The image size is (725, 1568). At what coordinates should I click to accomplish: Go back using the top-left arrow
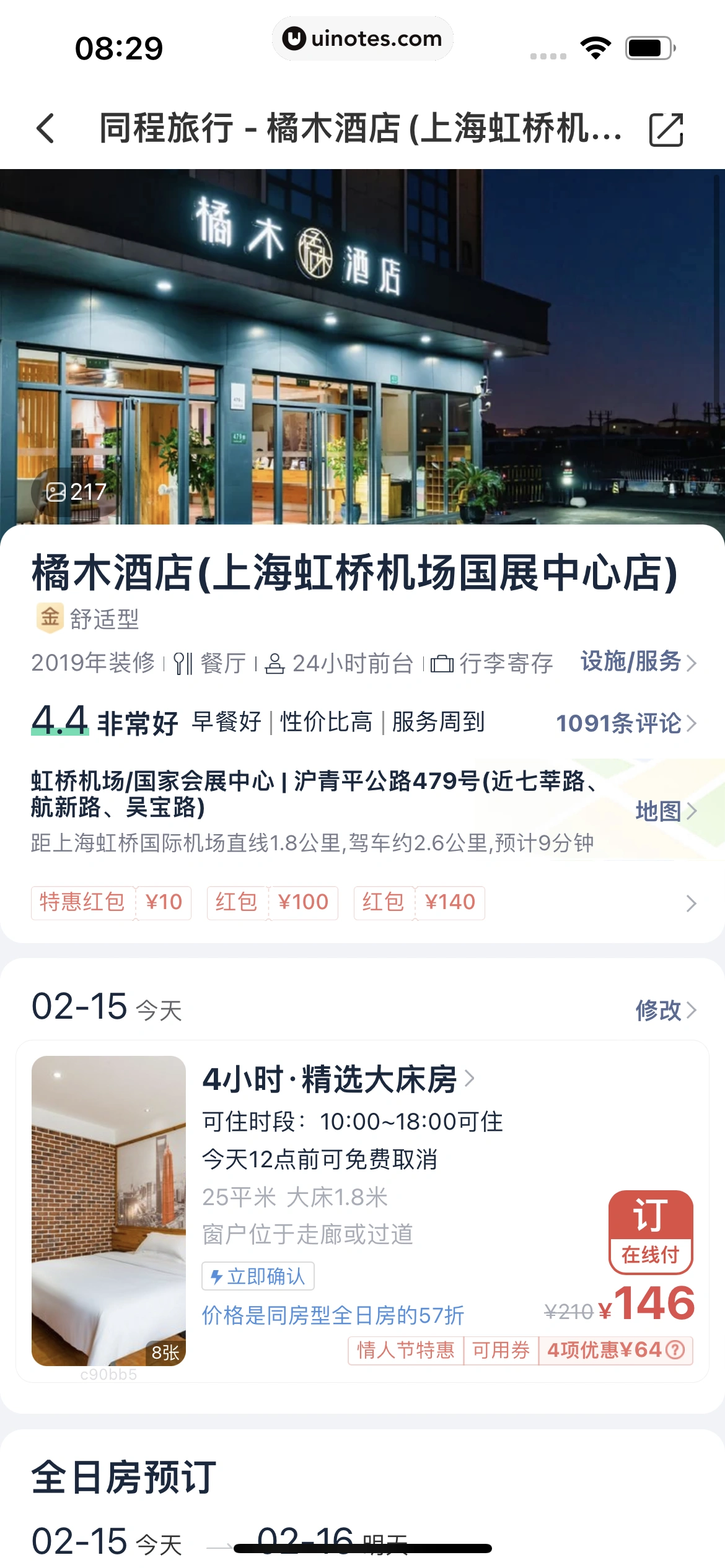coord(46,129)
